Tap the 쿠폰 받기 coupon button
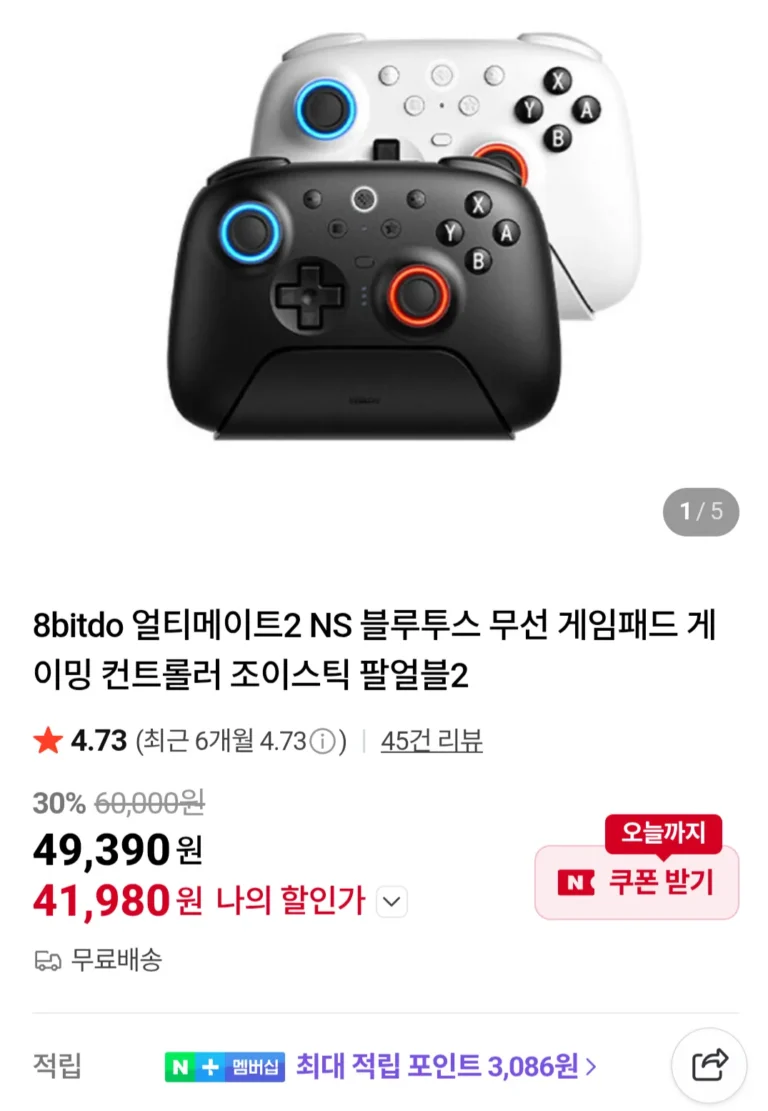 tap(637, 882)
